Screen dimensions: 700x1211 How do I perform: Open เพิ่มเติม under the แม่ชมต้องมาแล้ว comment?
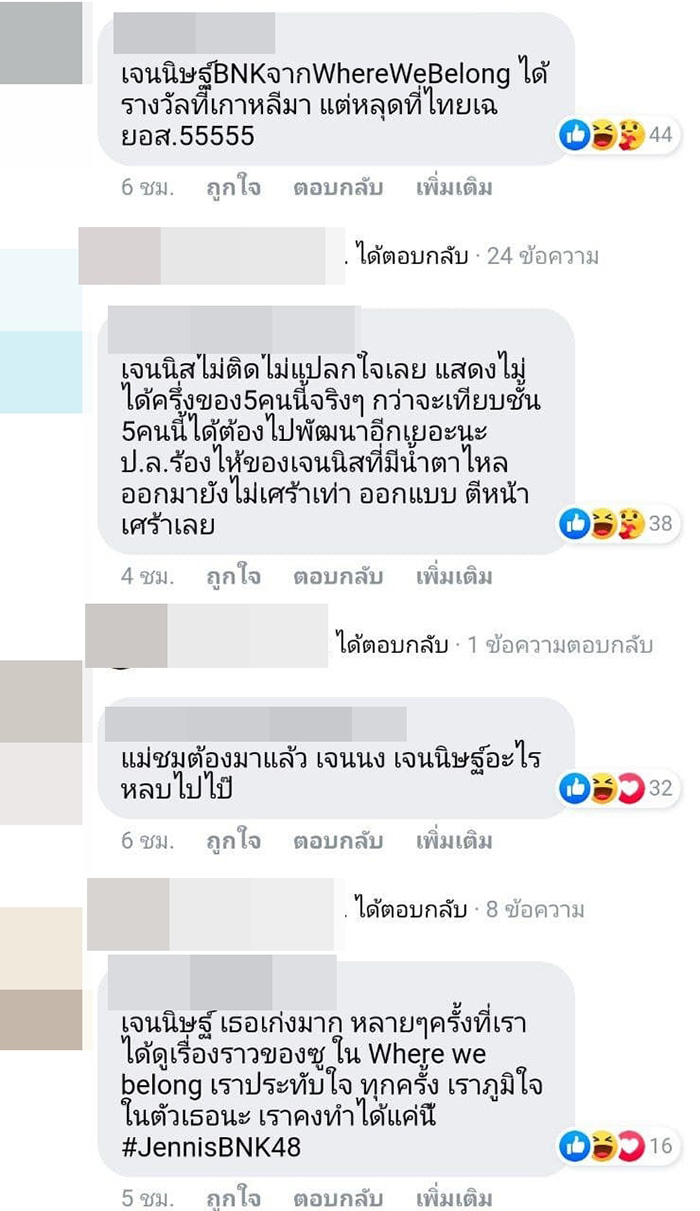[454, 841]
